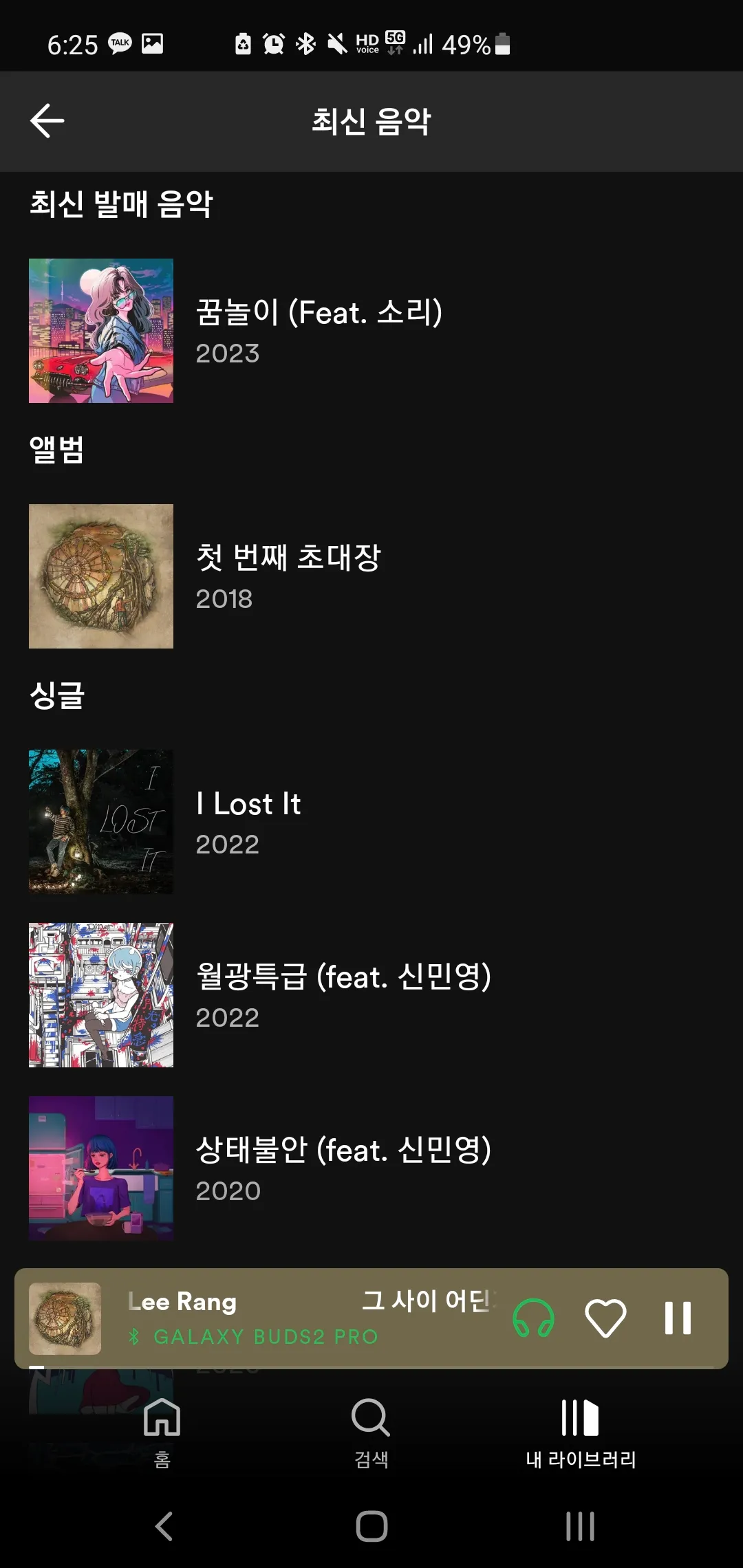Like the playing song with the heart
The image size is (743, 1568).
[x=605, y=1318]
